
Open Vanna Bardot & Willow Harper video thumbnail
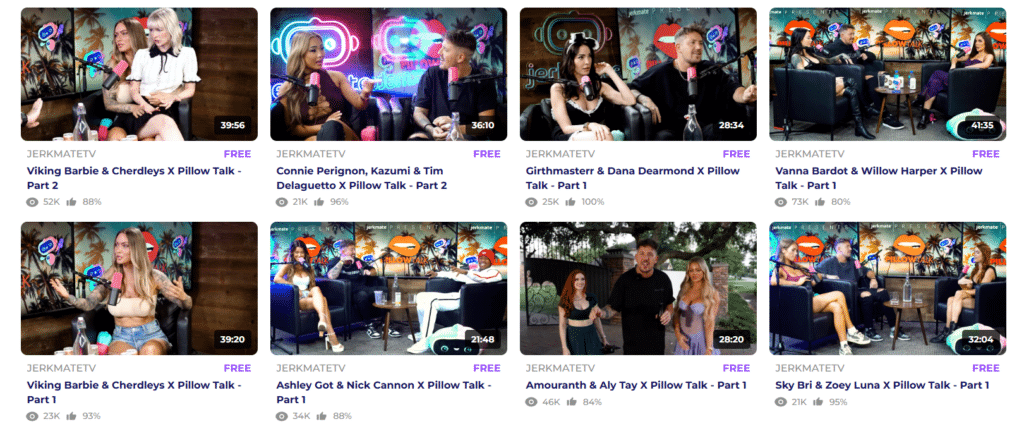(887, 74)
